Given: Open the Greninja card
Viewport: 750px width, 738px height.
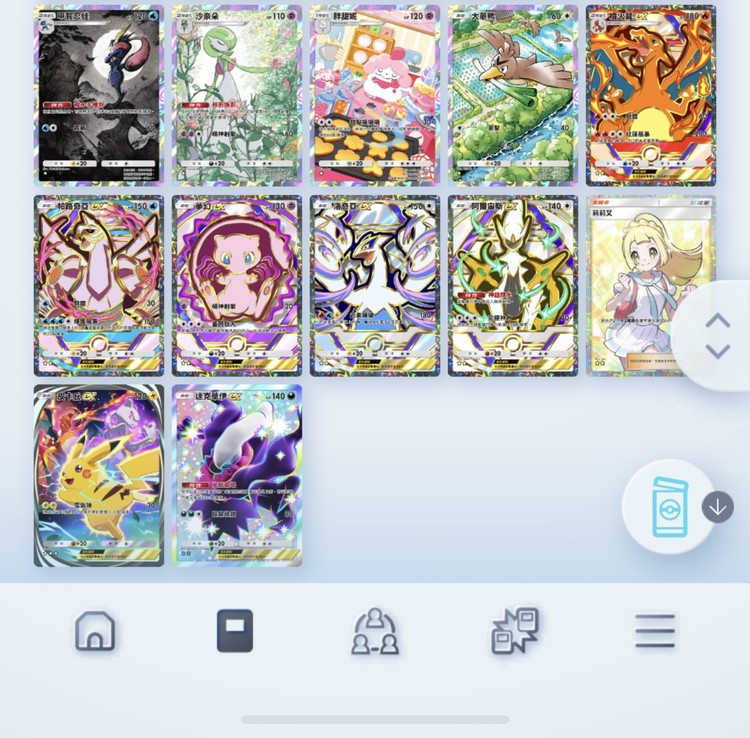Looking at the screenshot, I should (x=99, y=95).
